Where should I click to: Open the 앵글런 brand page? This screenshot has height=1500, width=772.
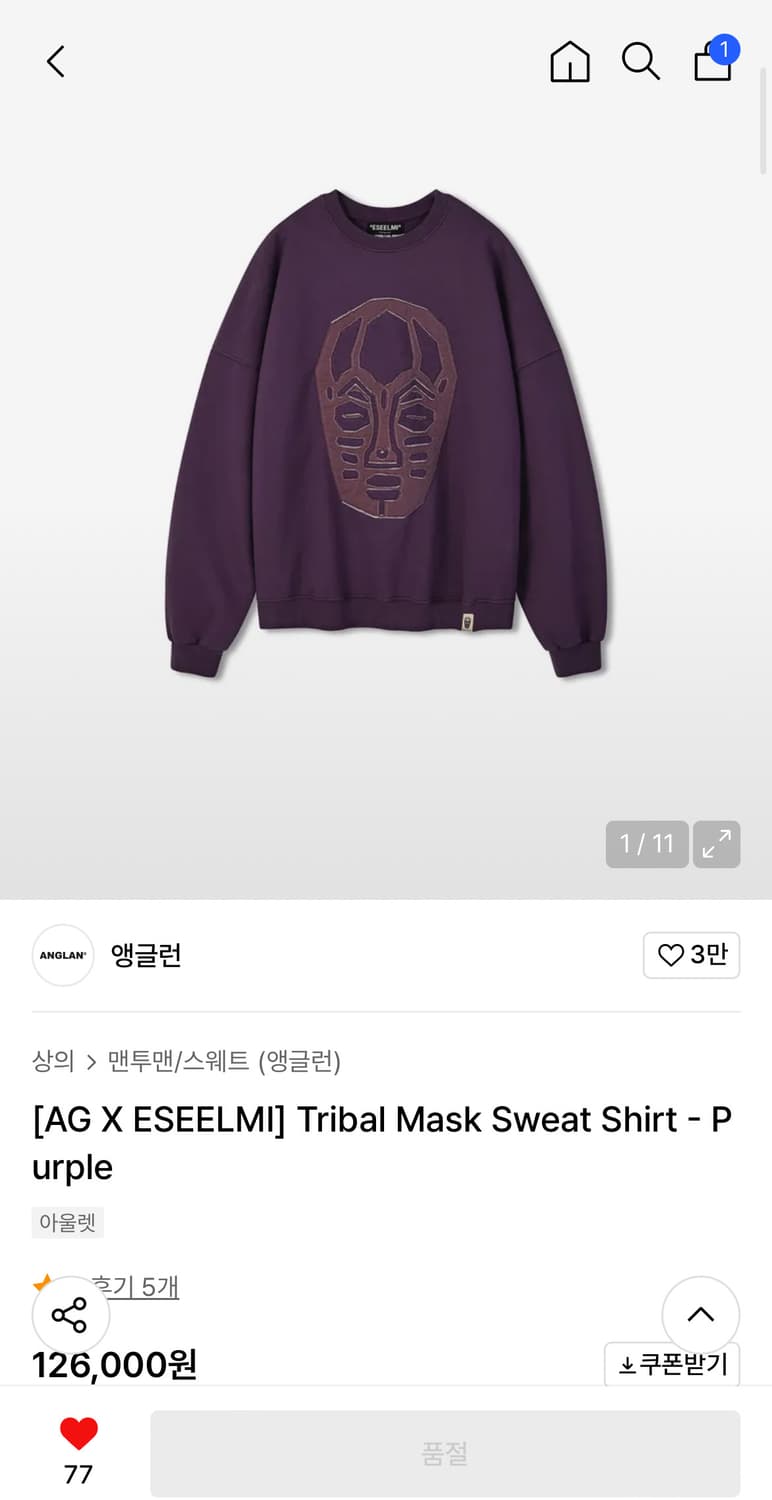pos(145,955)
